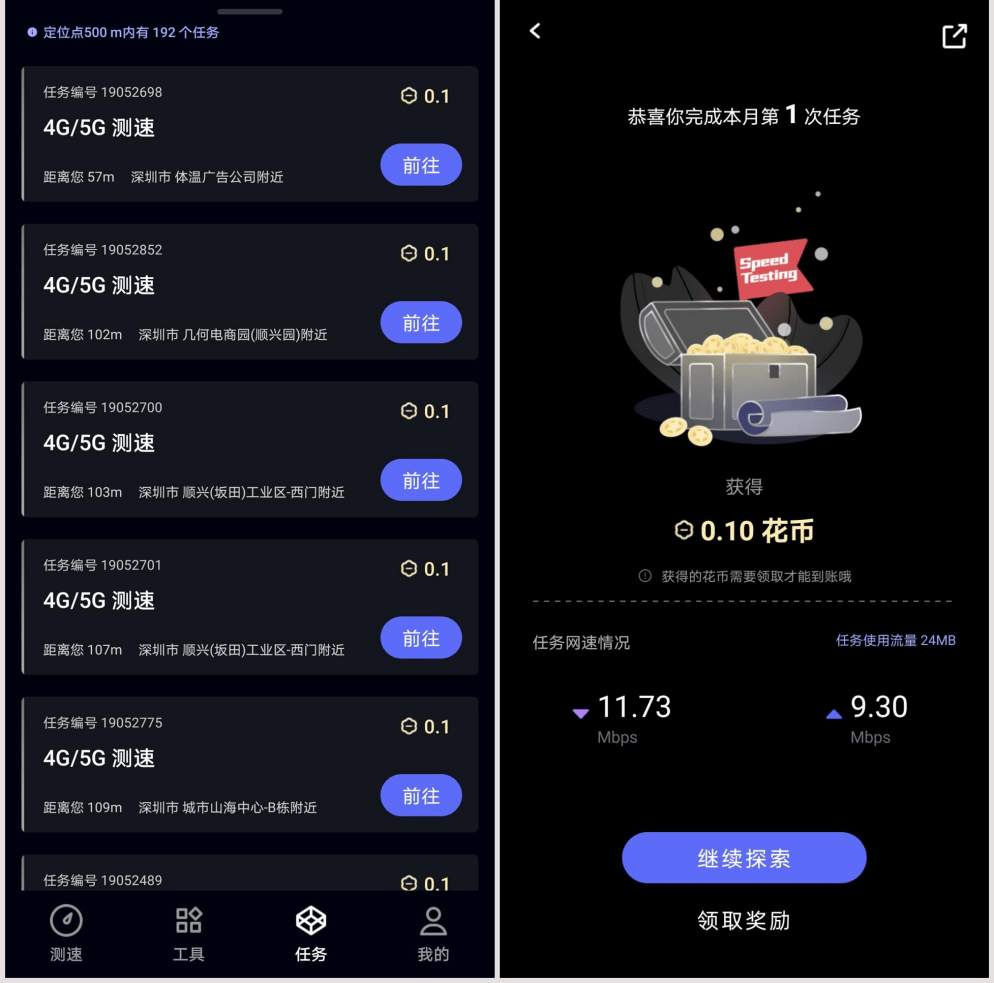Open the 工具 tab
Viewport: 994px width, 983px height.
coord(188,933)
